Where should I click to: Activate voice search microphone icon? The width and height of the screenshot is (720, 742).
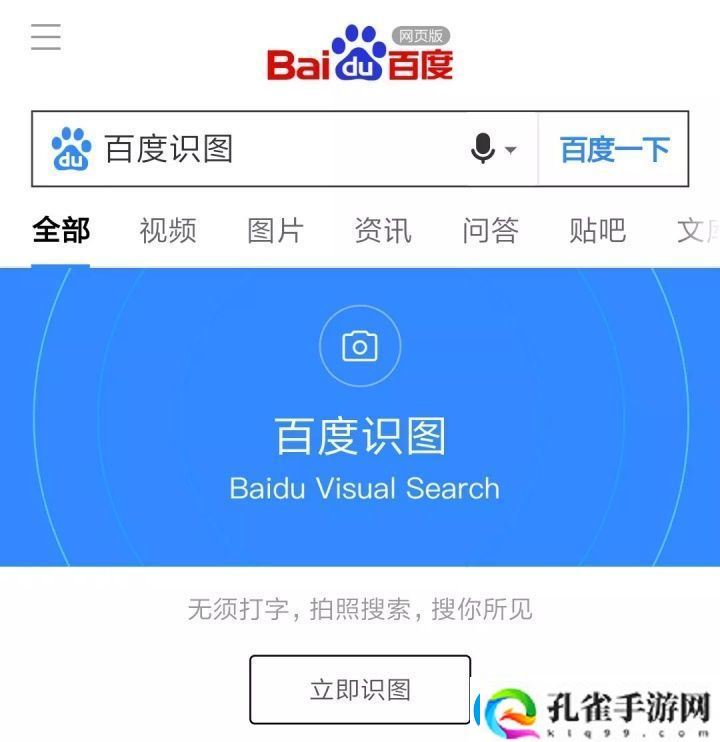click(483, 148)
